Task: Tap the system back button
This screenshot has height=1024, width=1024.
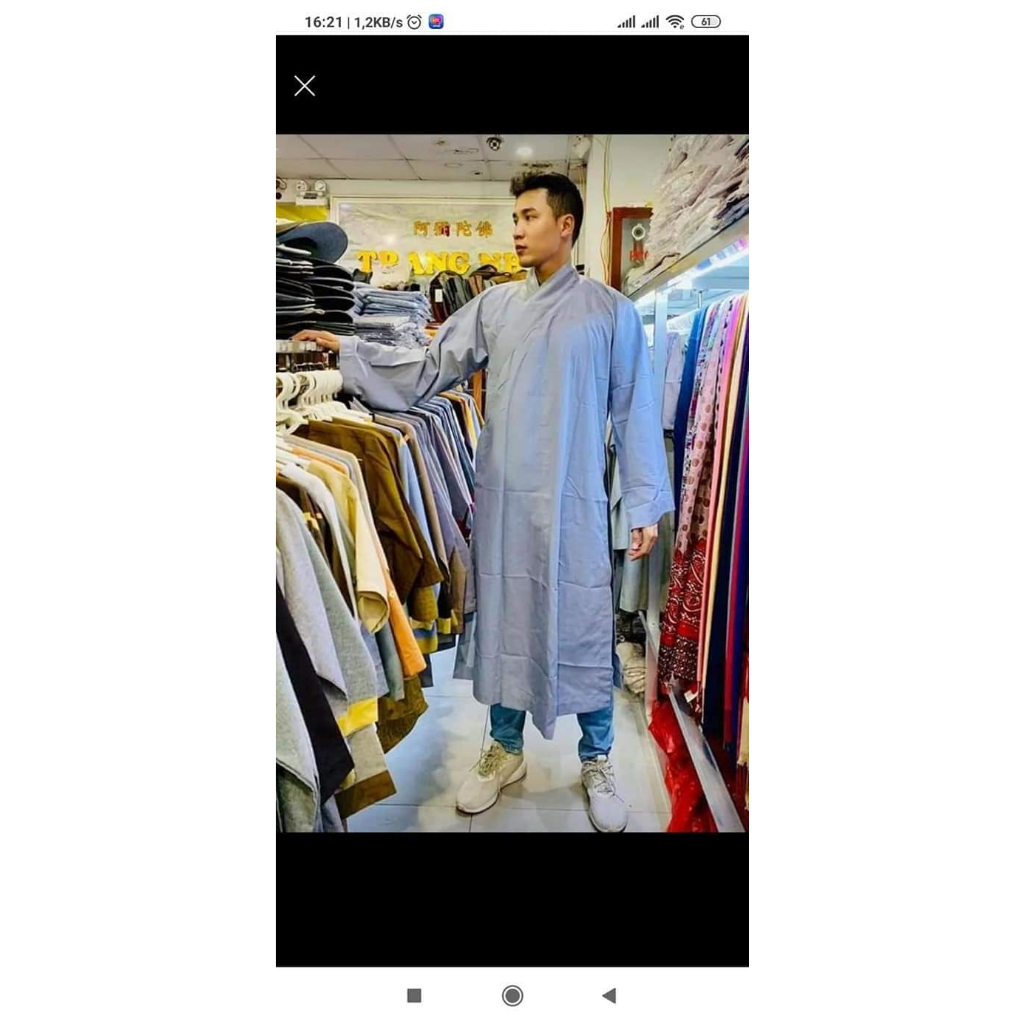Action: 608,995
